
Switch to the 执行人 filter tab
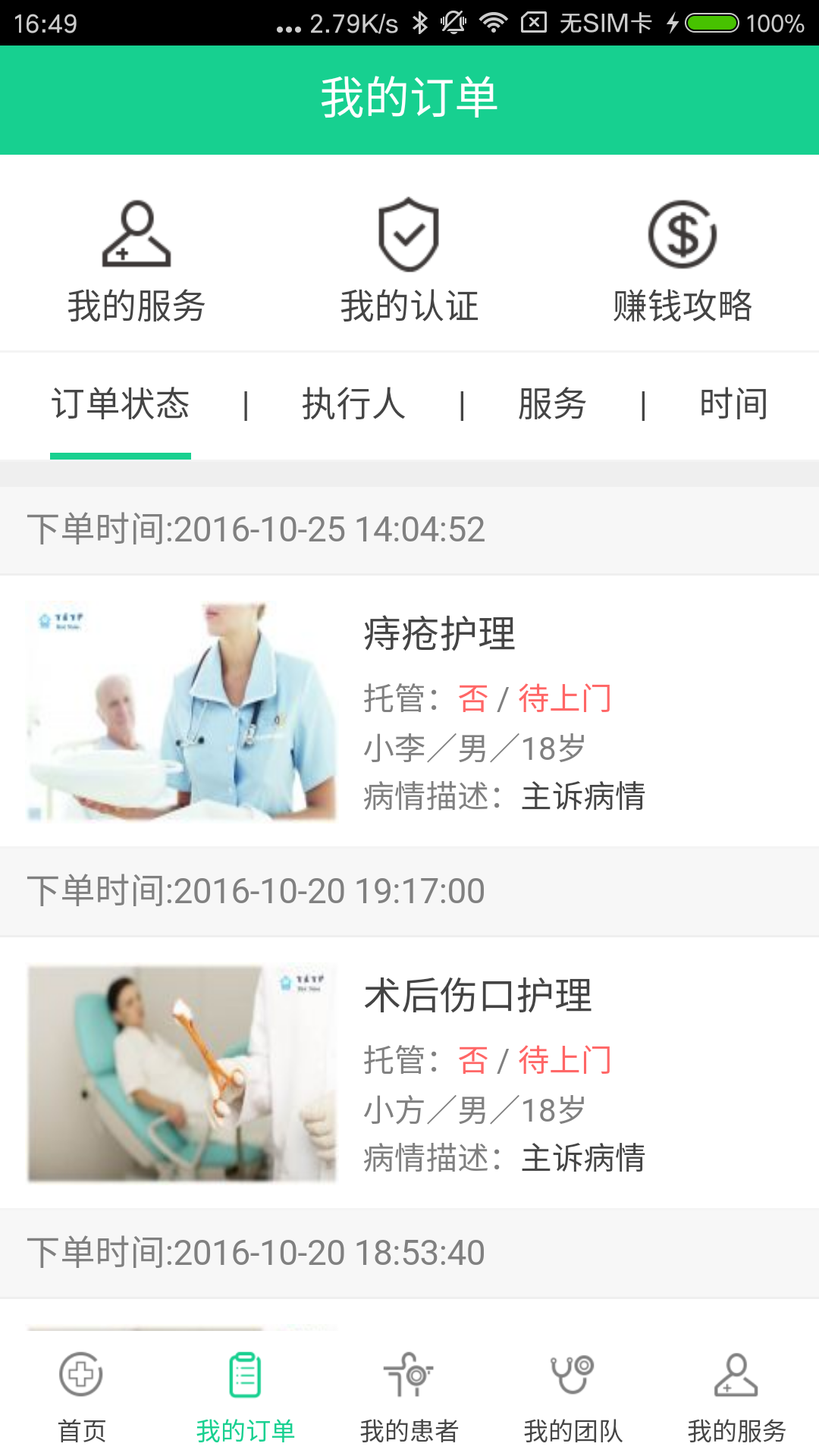[353, 404]
